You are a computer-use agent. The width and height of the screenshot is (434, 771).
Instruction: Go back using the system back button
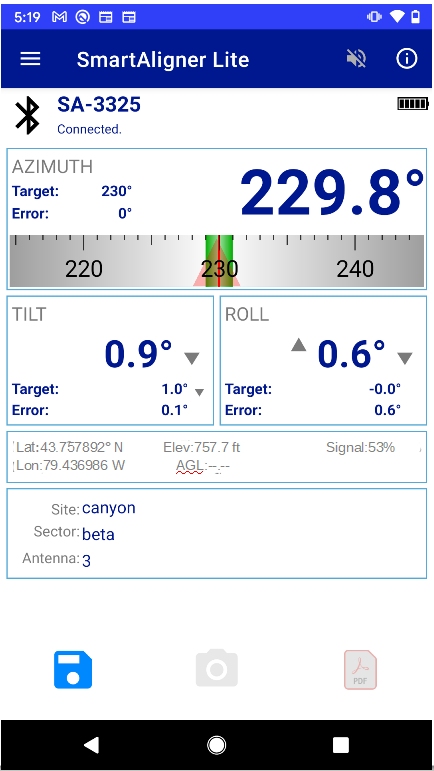(92, 745)
